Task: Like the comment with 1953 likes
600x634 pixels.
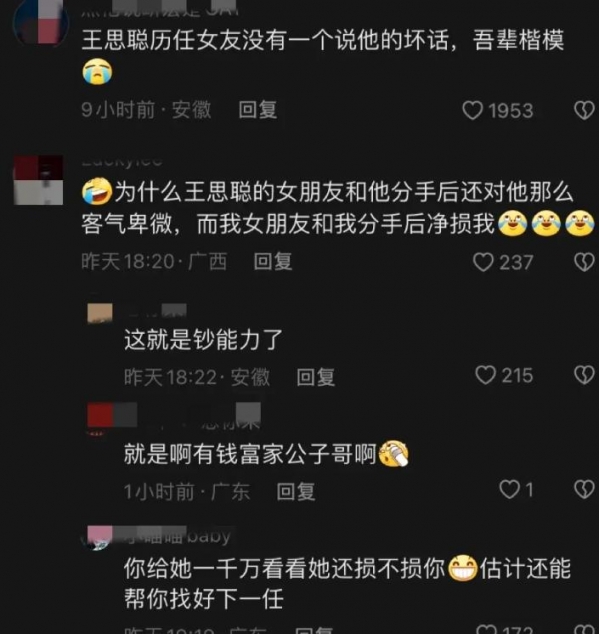Action: click(473, 110)
